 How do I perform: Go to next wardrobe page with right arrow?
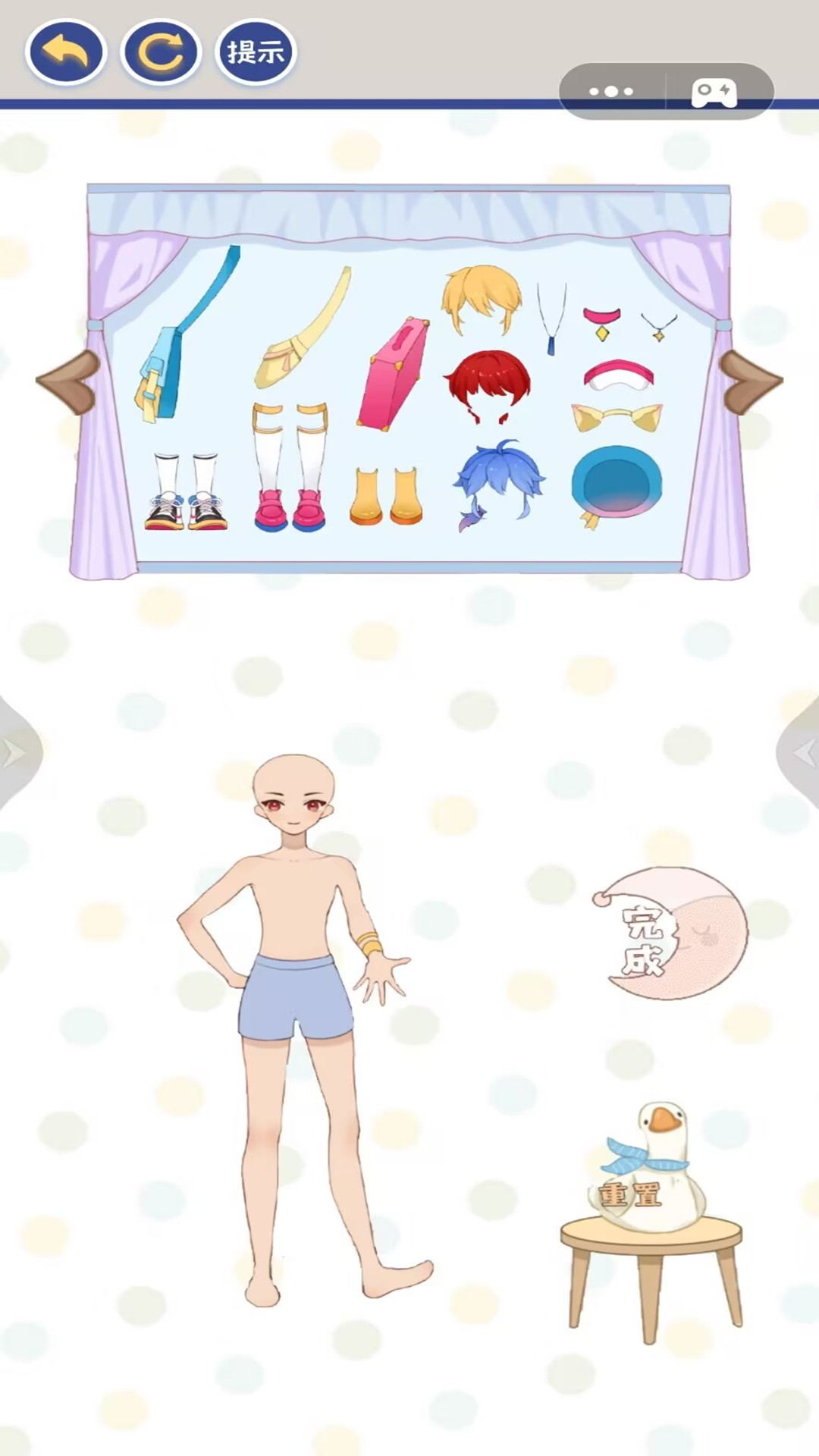click(x=749, y=381)
